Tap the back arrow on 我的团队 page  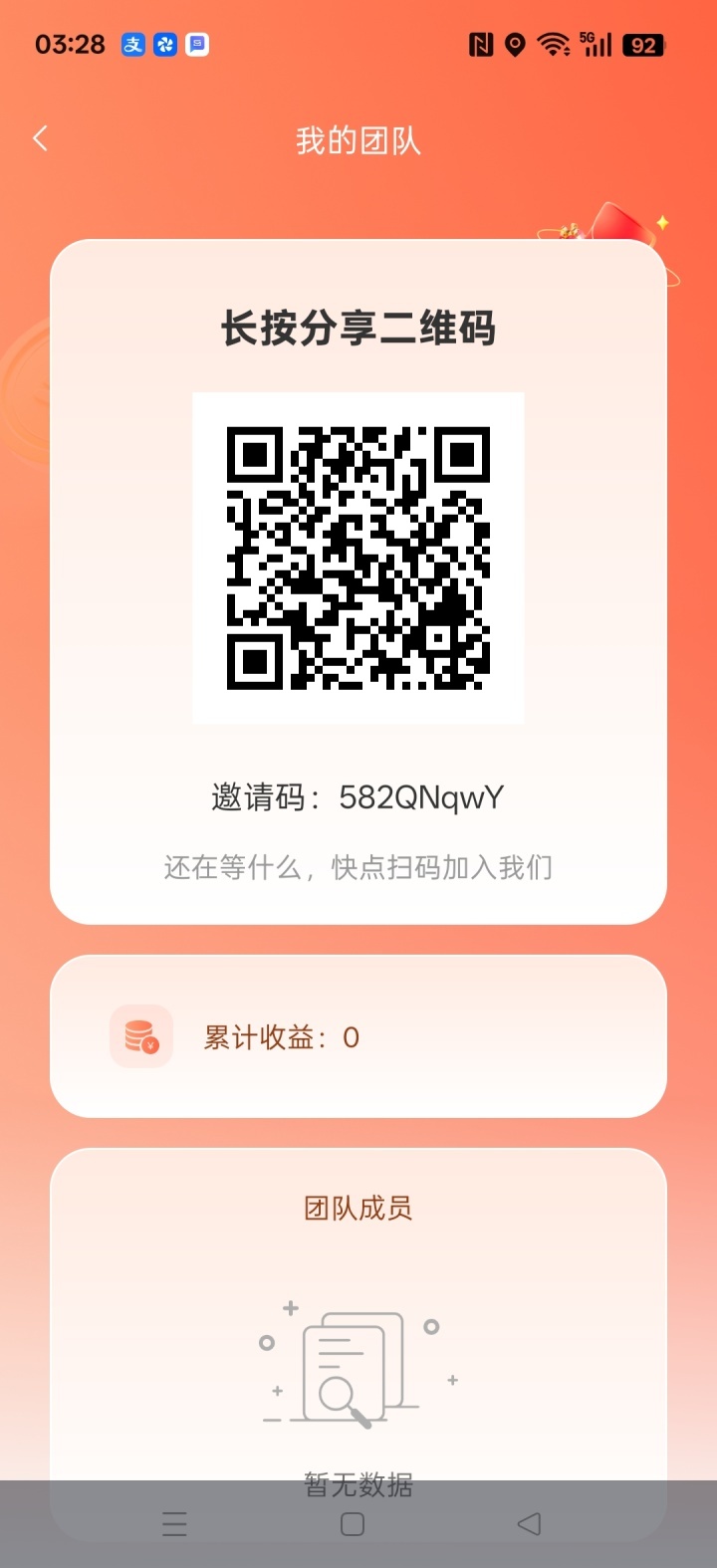40,138
